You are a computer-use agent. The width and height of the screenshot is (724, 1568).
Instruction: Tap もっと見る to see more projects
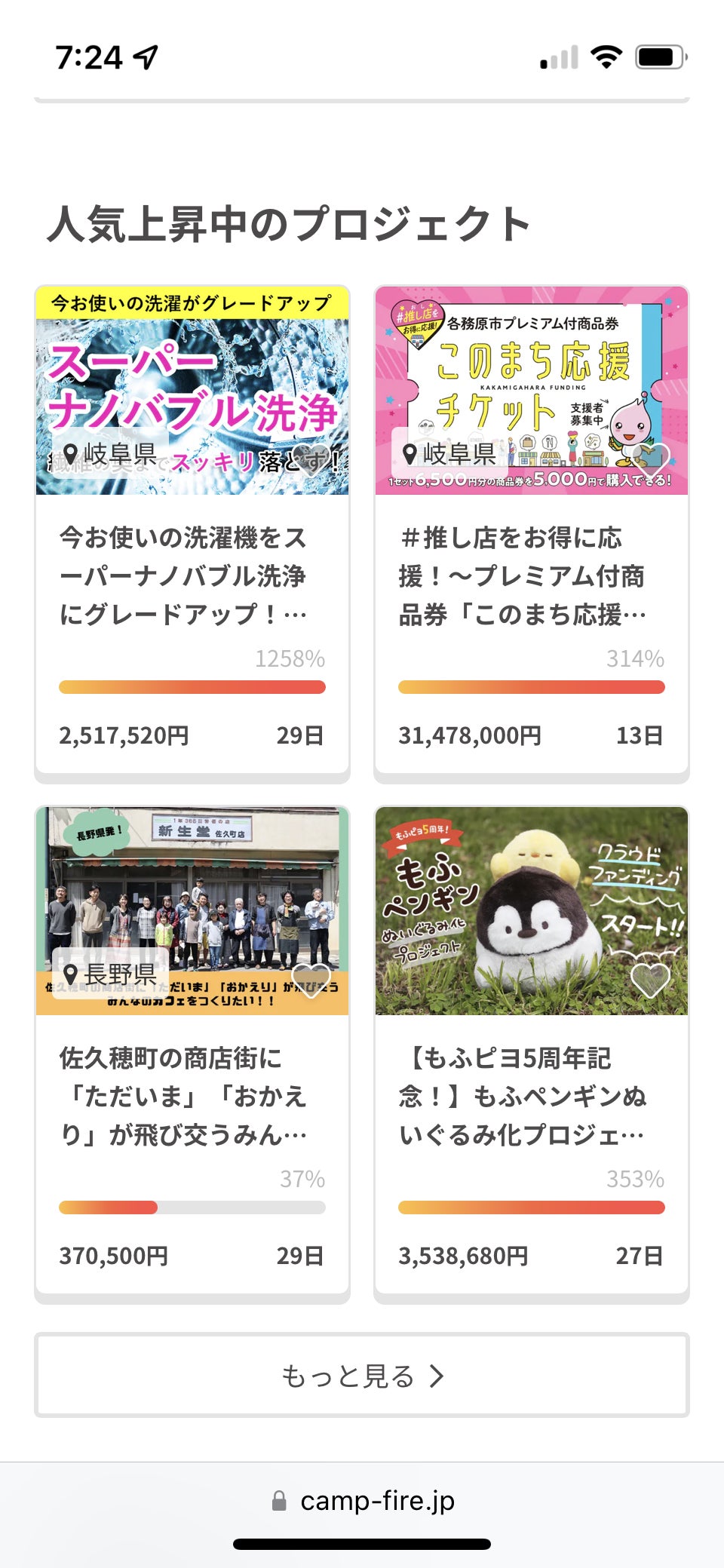pyautogui.click(x=362, y=1376)
